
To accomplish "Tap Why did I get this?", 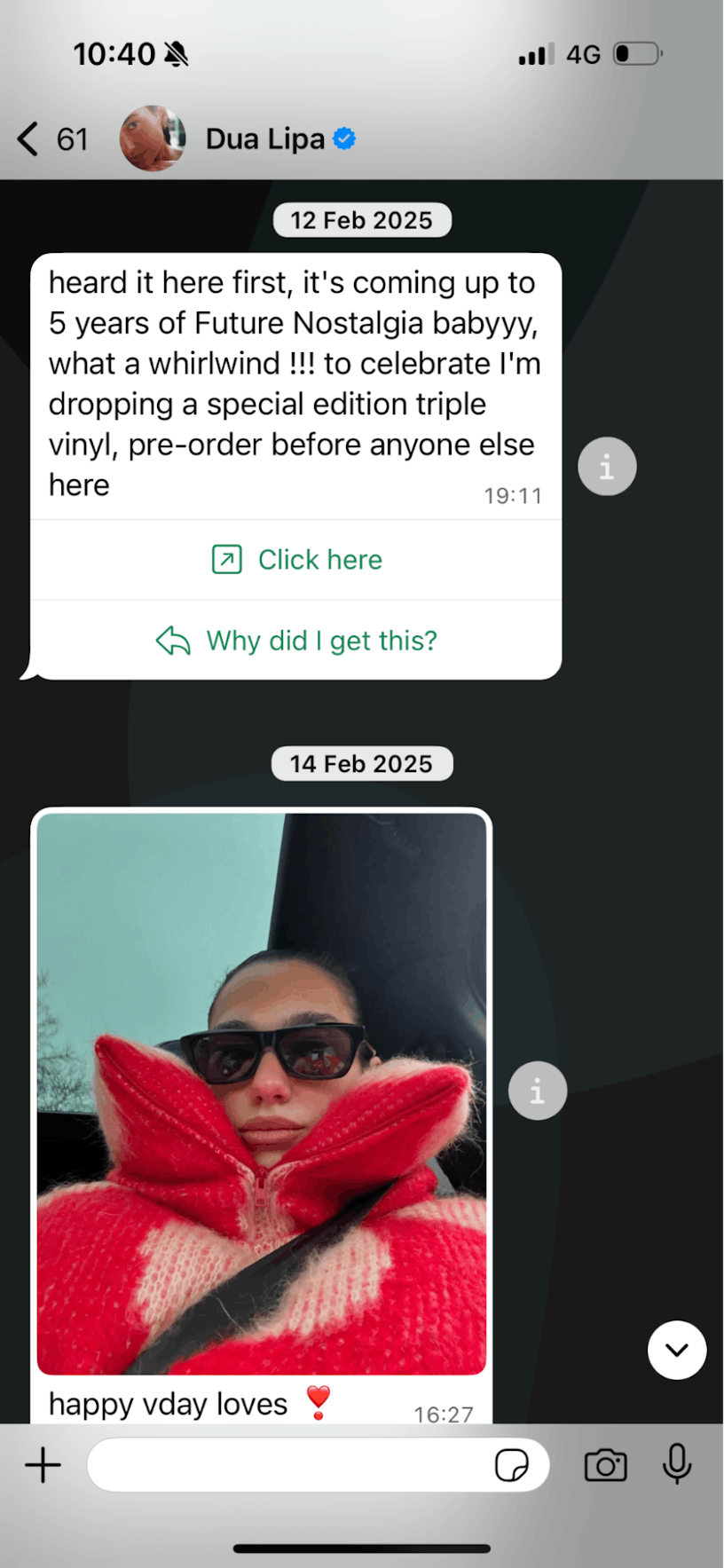I will coord(296,641).
